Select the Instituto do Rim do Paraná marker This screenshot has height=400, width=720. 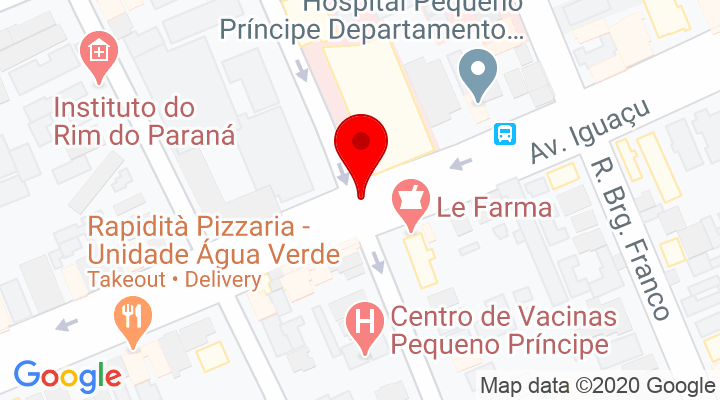(98, 48)
